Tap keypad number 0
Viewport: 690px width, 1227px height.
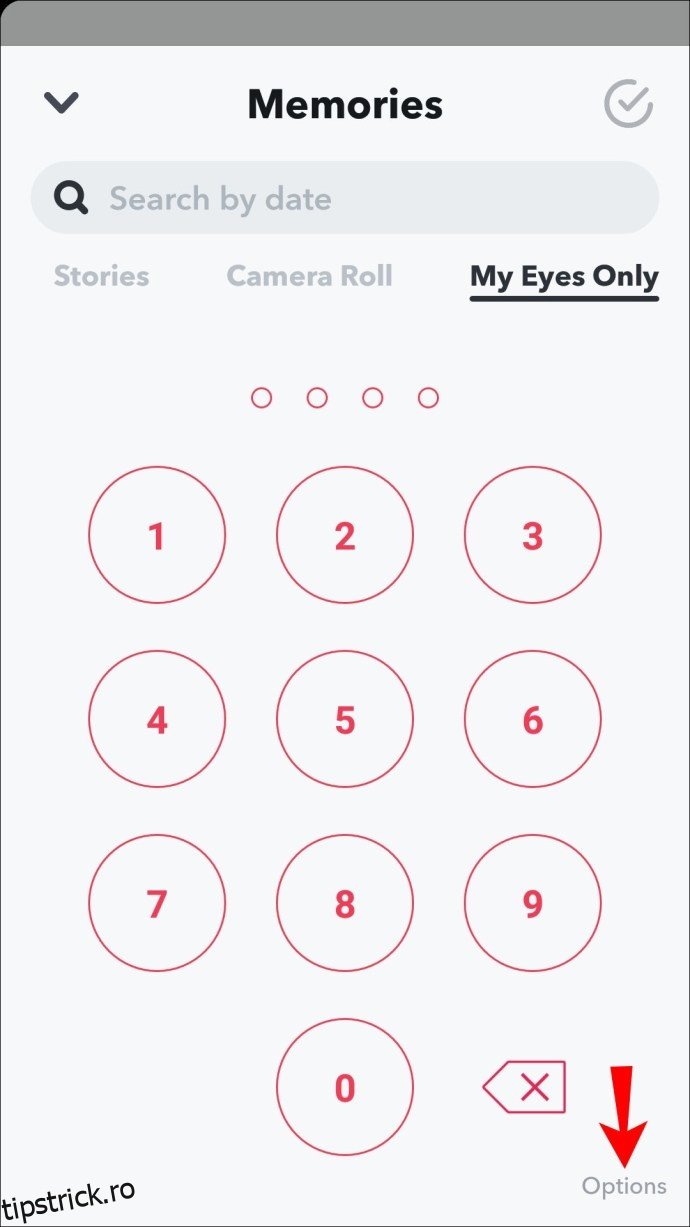345,1088
